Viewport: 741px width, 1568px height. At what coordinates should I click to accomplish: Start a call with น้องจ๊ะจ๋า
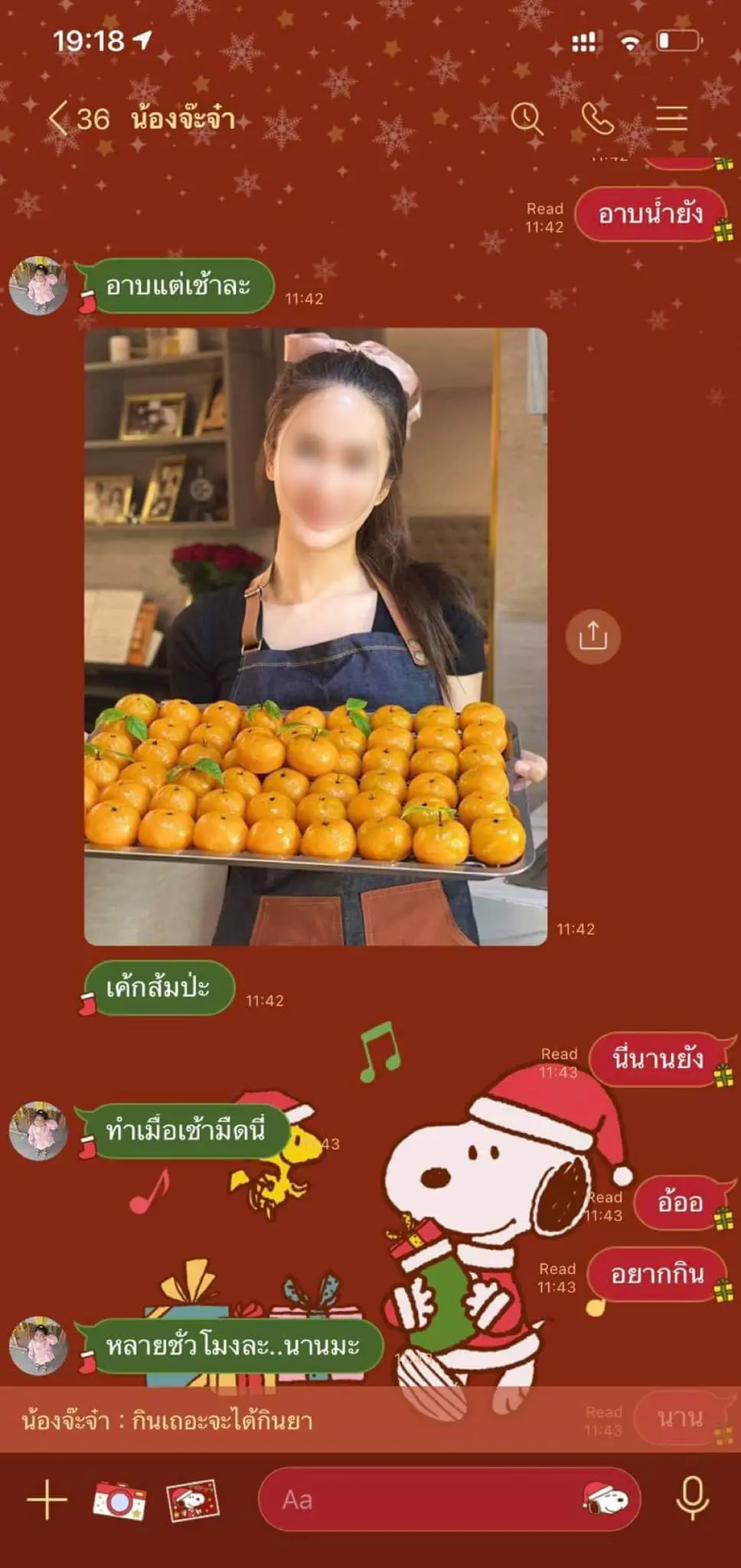598,119
